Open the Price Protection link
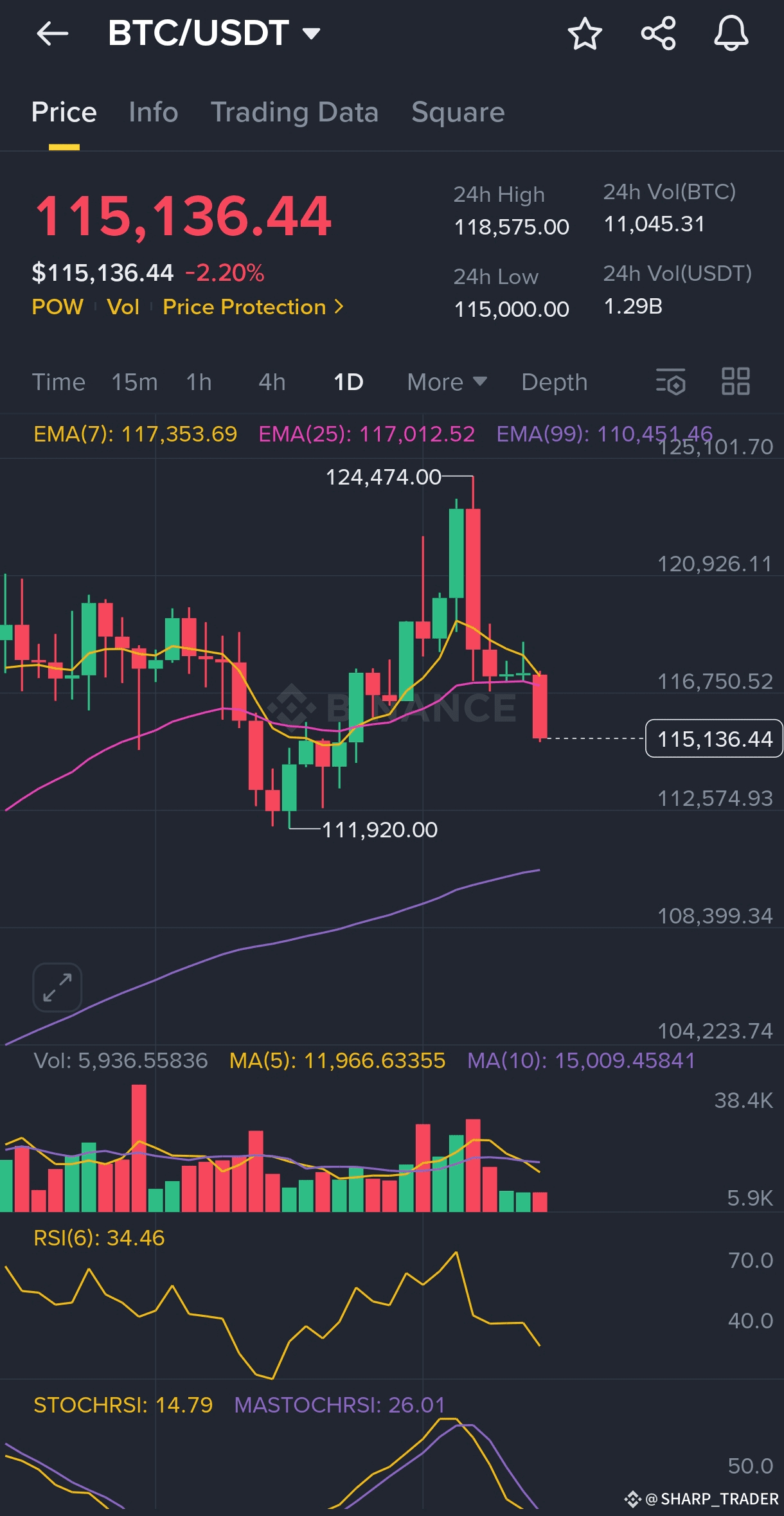The image size is (784, 1516). click(x=253, y=307)
